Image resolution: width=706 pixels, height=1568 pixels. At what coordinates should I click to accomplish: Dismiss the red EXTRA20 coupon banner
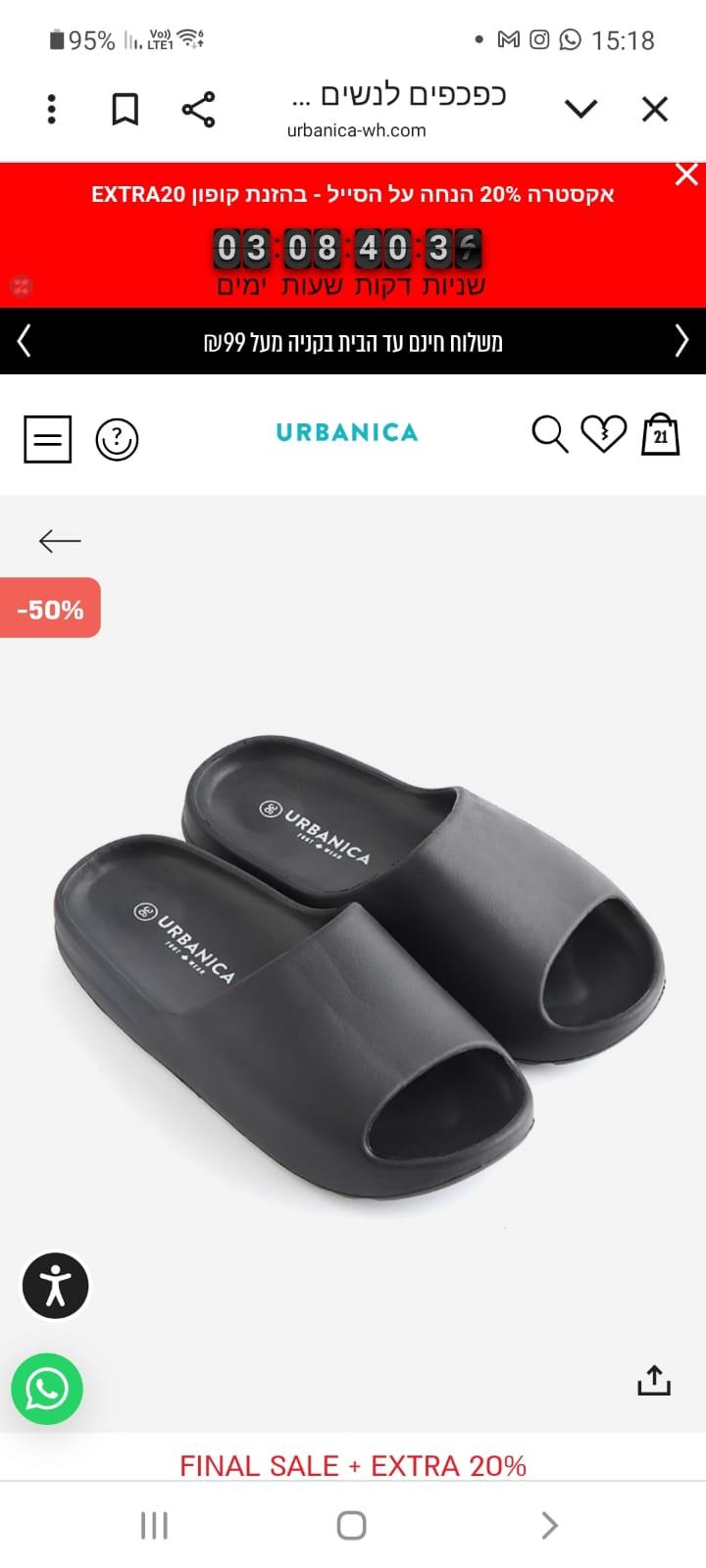click(686, 174)
